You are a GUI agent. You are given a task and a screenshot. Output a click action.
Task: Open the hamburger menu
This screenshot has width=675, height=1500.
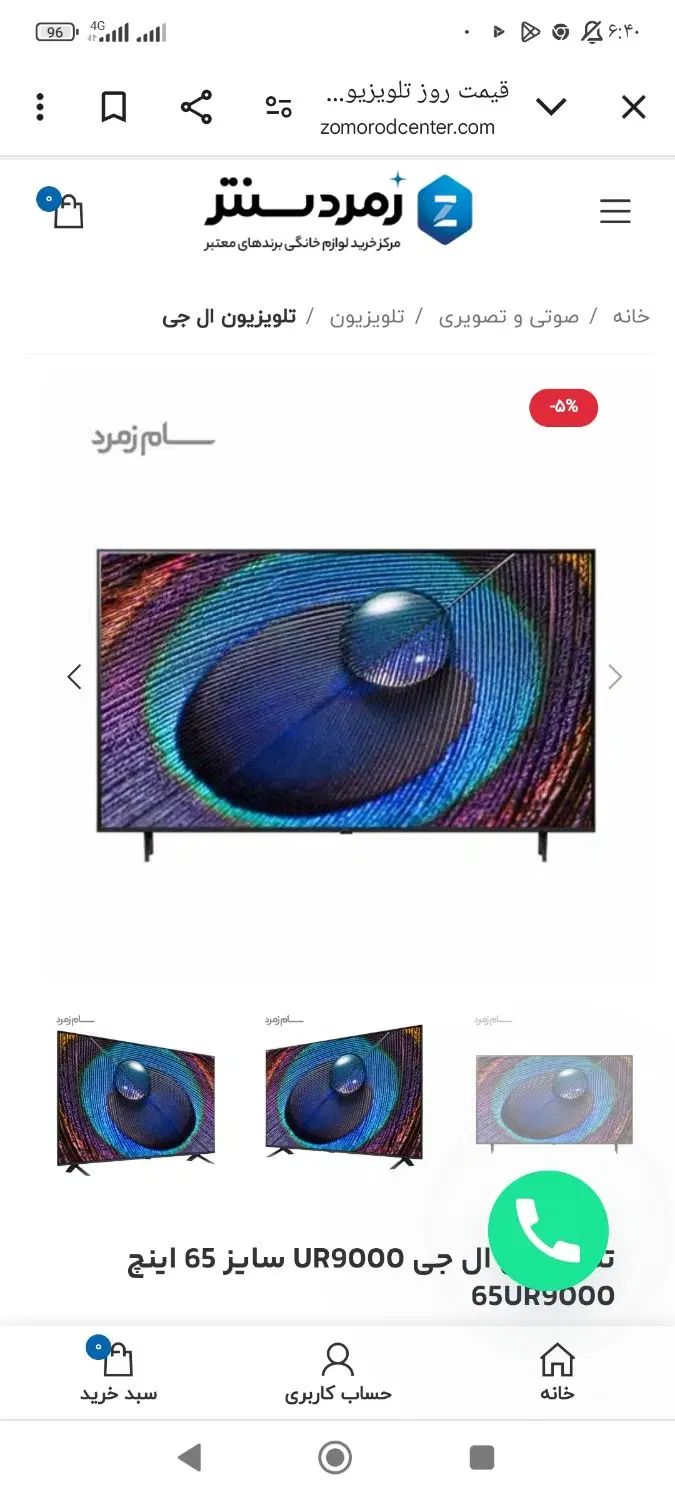coord(615,211)
